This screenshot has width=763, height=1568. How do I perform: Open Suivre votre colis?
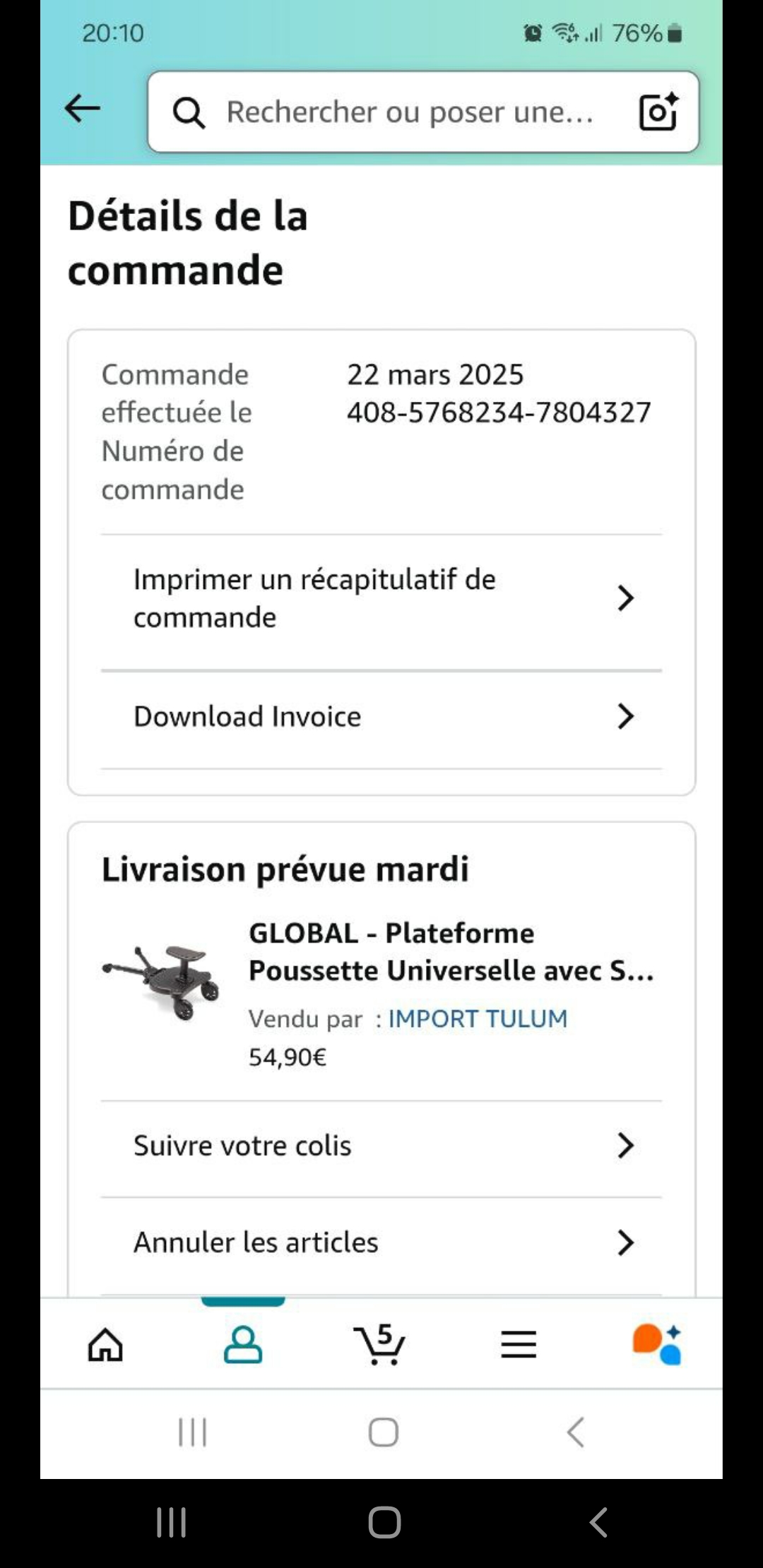(x=381, y=1146)
